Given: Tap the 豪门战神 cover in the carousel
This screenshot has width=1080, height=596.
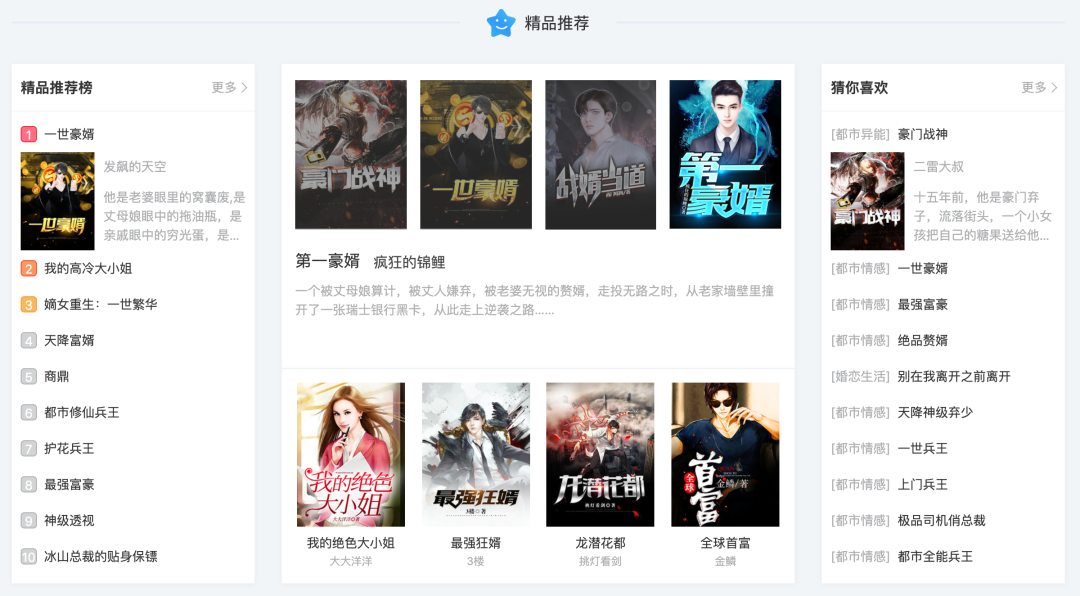Looking at the screenshot, I should pos(351,155).
